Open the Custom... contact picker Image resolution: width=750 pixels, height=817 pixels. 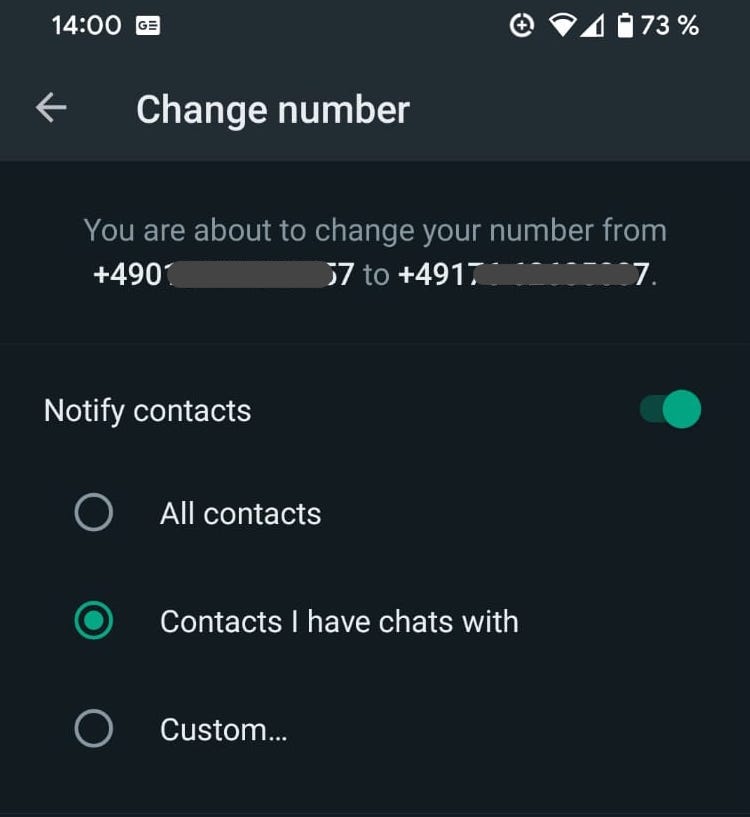pyautogui.click(x=224, y=729)
